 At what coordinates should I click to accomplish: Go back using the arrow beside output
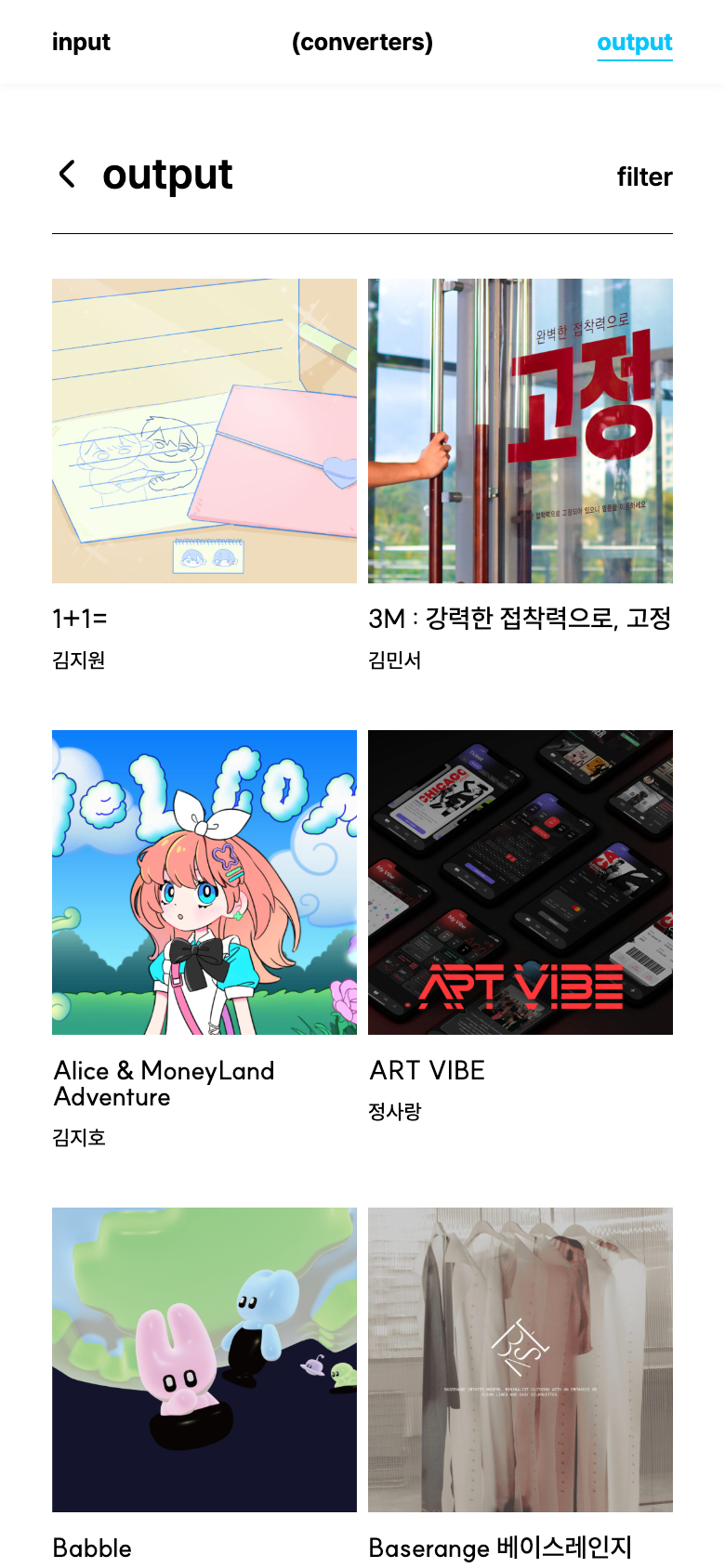pos(67,174)
